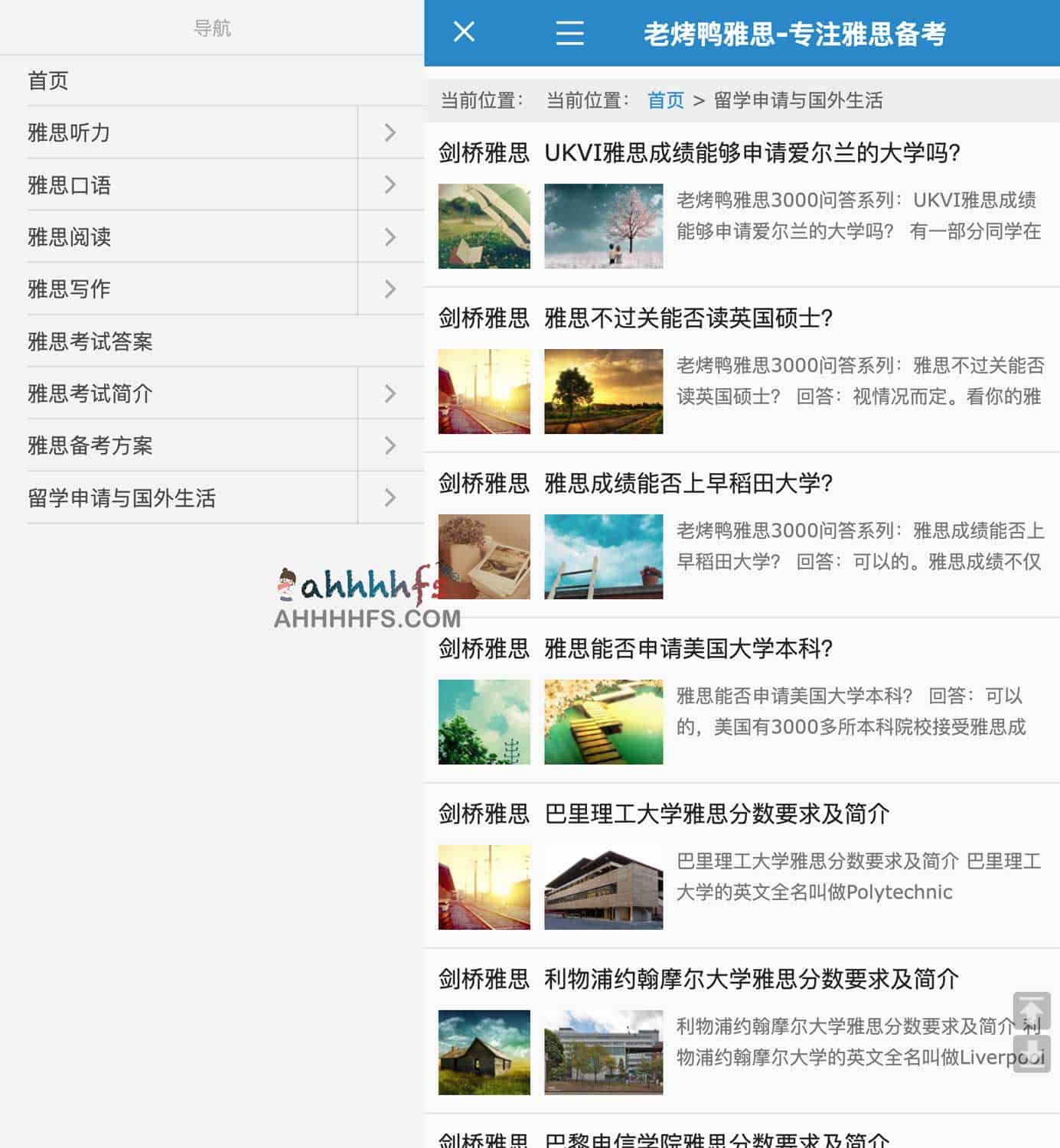
Task: Go to 雅思考试答案
Action: point(90,341)
